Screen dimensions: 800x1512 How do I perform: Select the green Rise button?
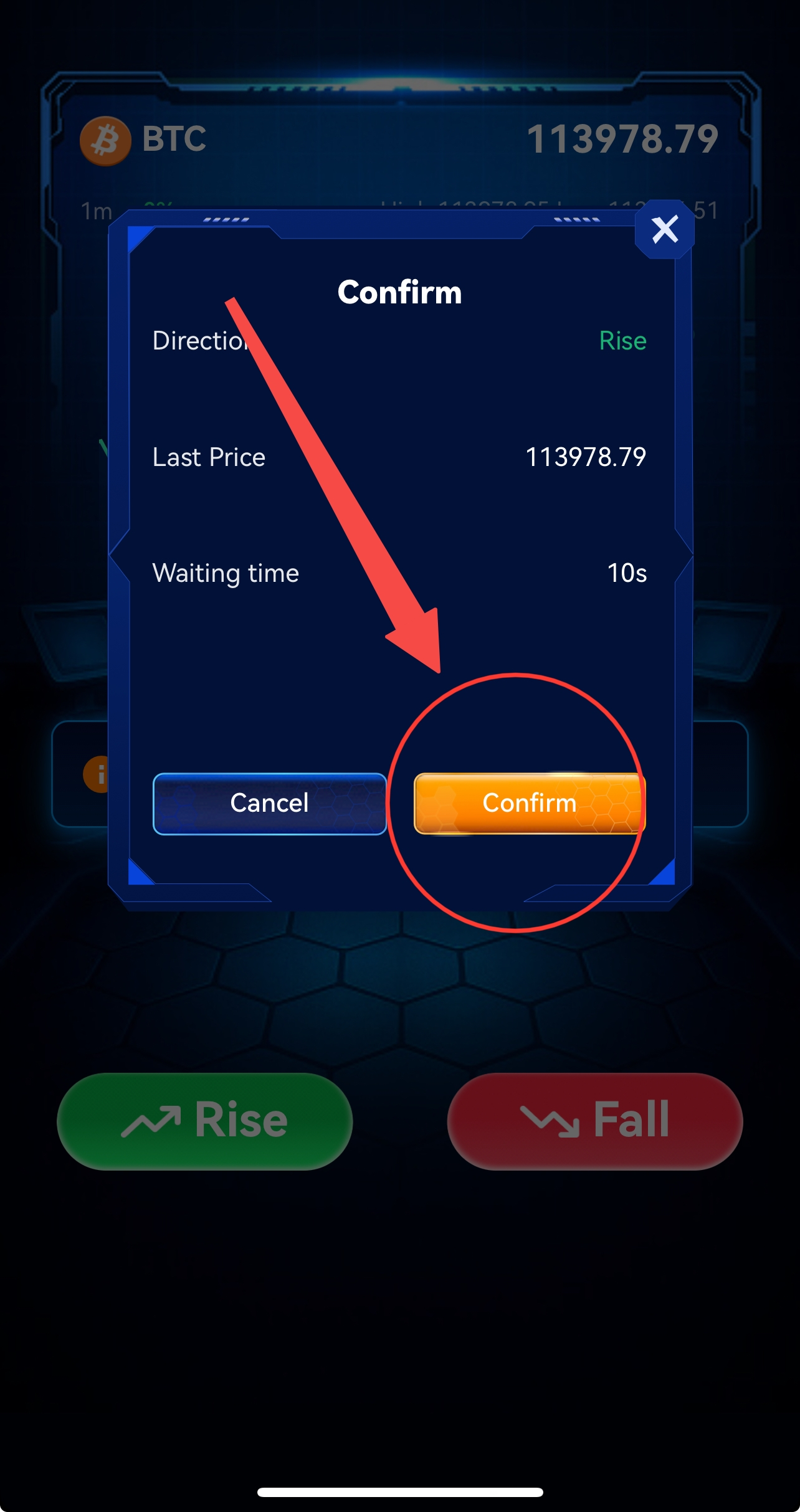(204, 1121)
